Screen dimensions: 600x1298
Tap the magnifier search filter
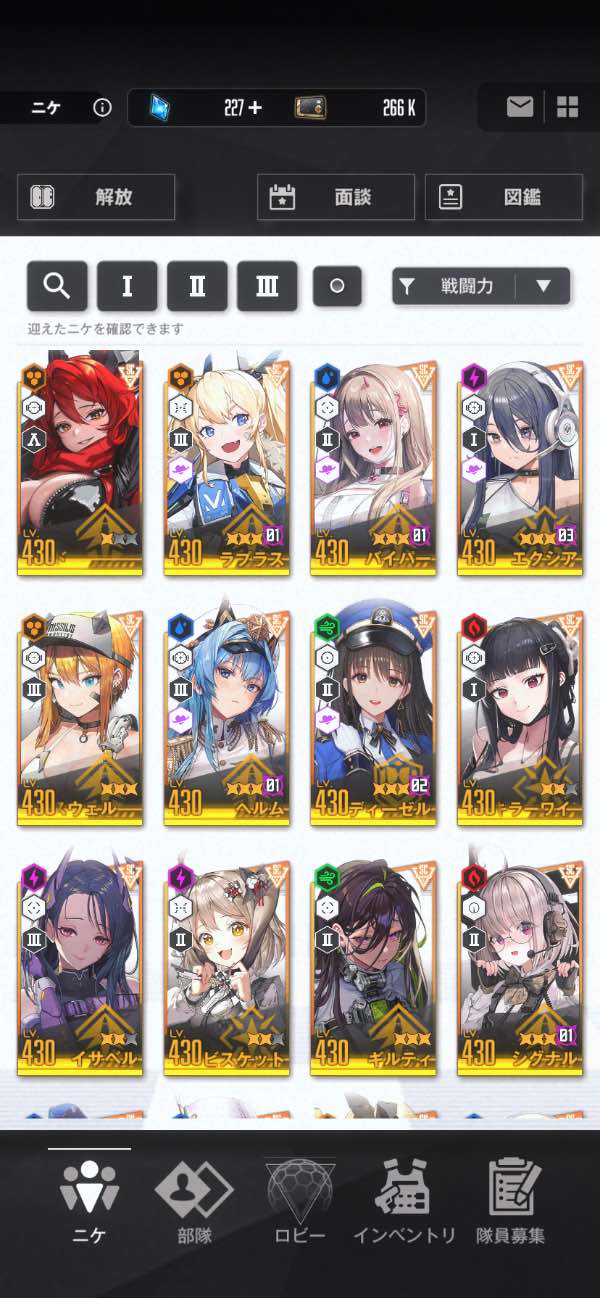click(x=57, y=286)
